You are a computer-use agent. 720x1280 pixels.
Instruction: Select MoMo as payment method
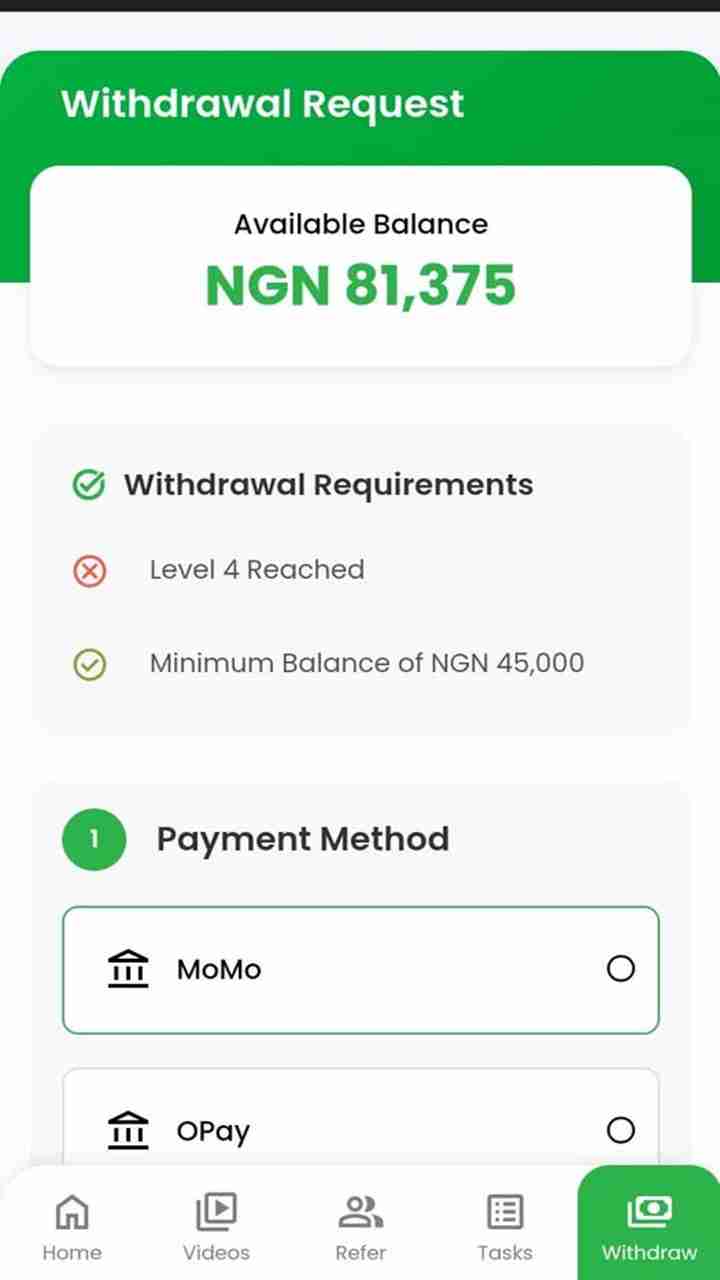tap(360, 969)
